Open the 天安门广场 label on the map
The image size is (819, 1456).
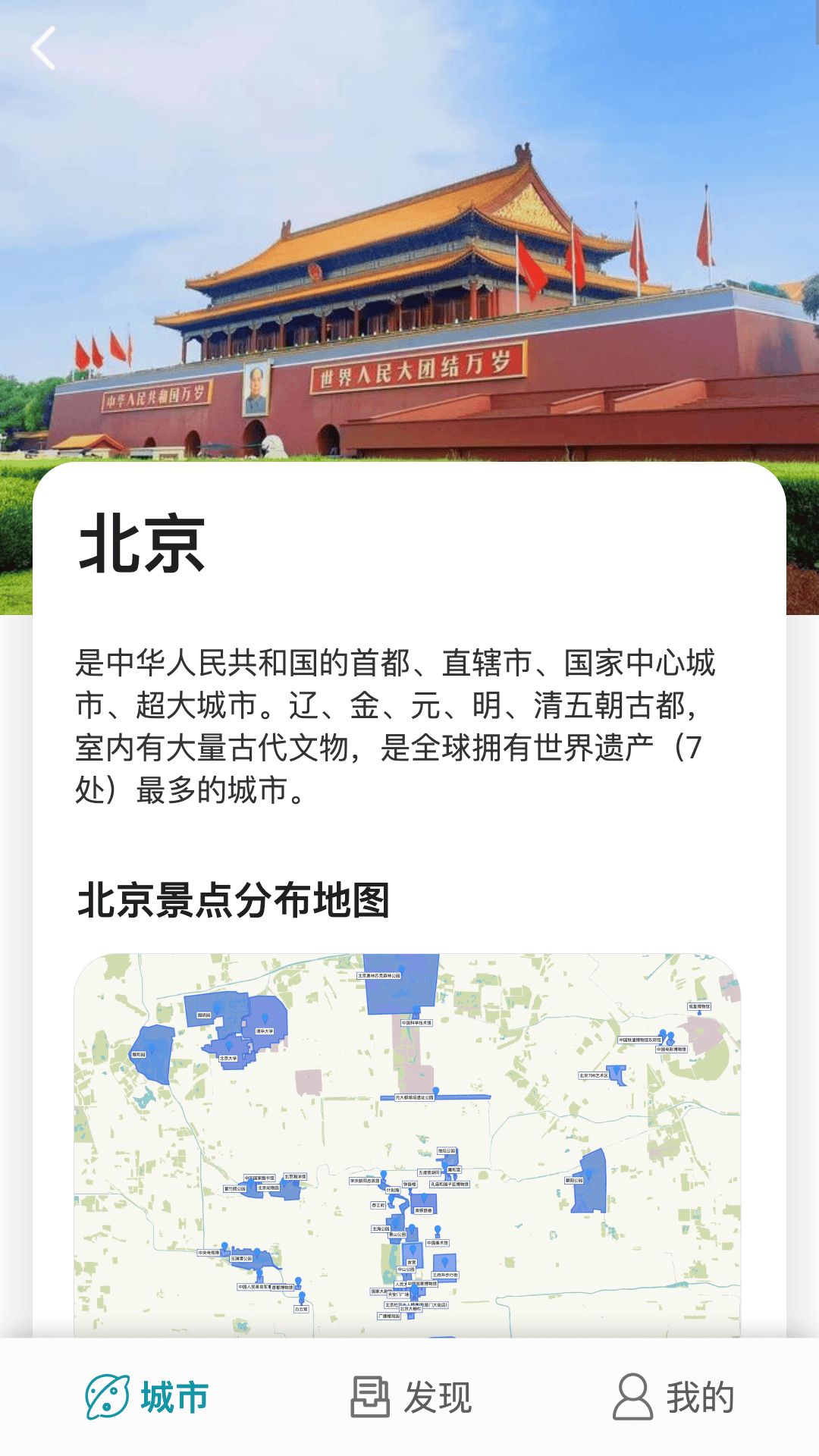pyautogui.click(x=398, y=1294)
